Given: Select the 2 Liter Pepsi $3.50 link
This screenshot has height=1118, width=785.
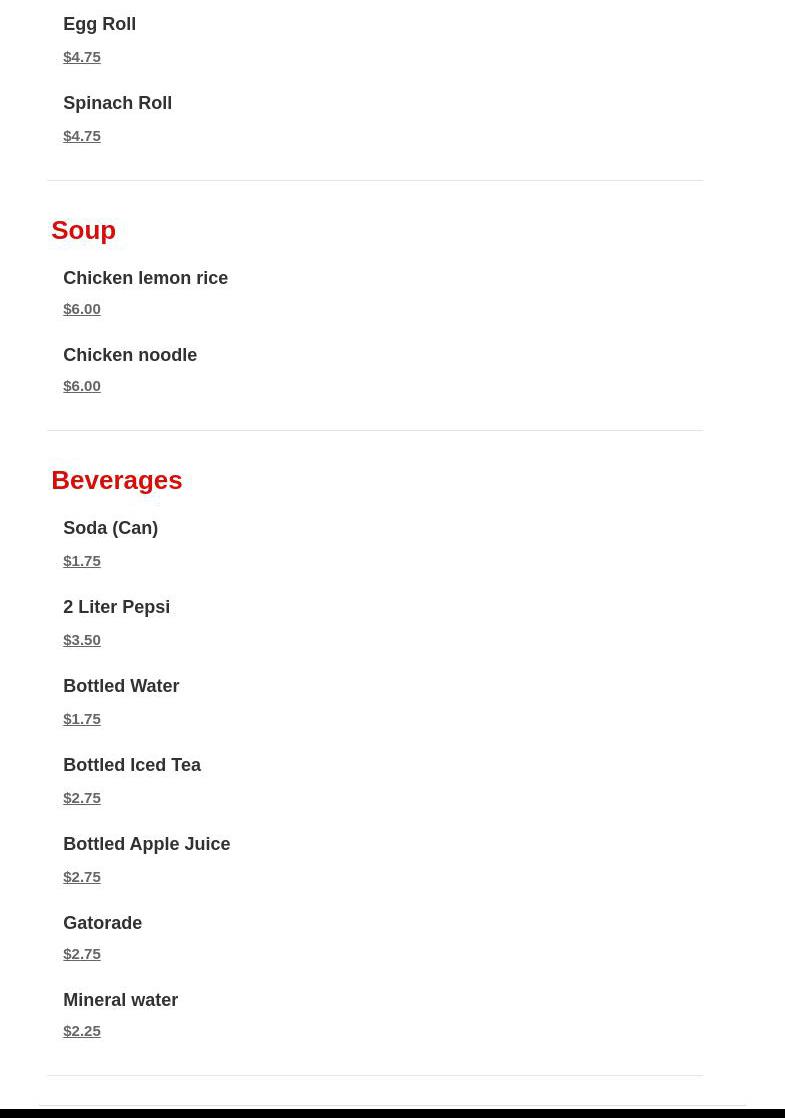Looking at the screenshot, I should click(82, 640).
